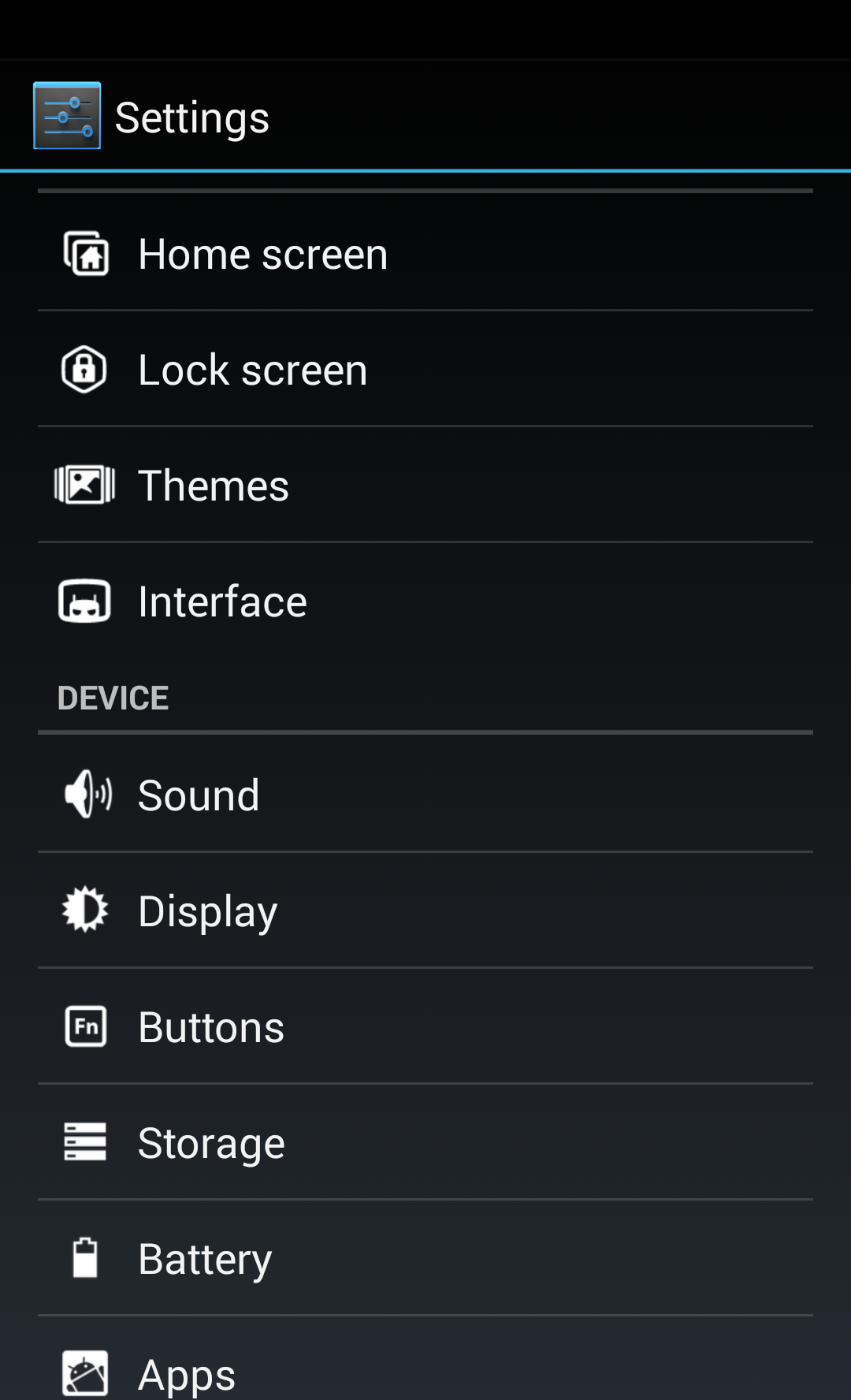
Task: Go to Themes settings
Action: [425, 485]
